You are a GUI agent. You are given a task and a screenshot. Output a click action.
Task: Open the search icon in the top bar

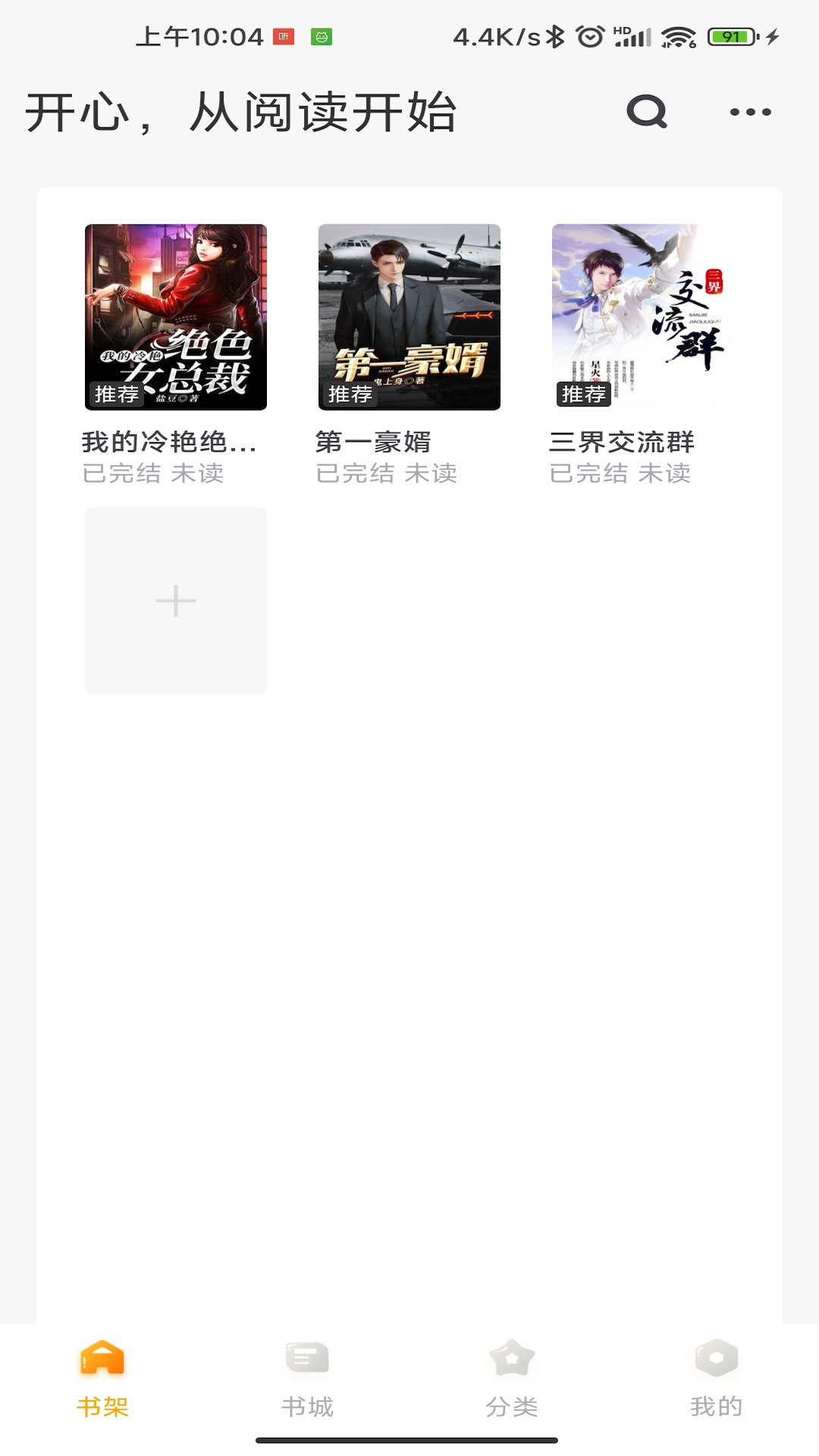[645, 112]
